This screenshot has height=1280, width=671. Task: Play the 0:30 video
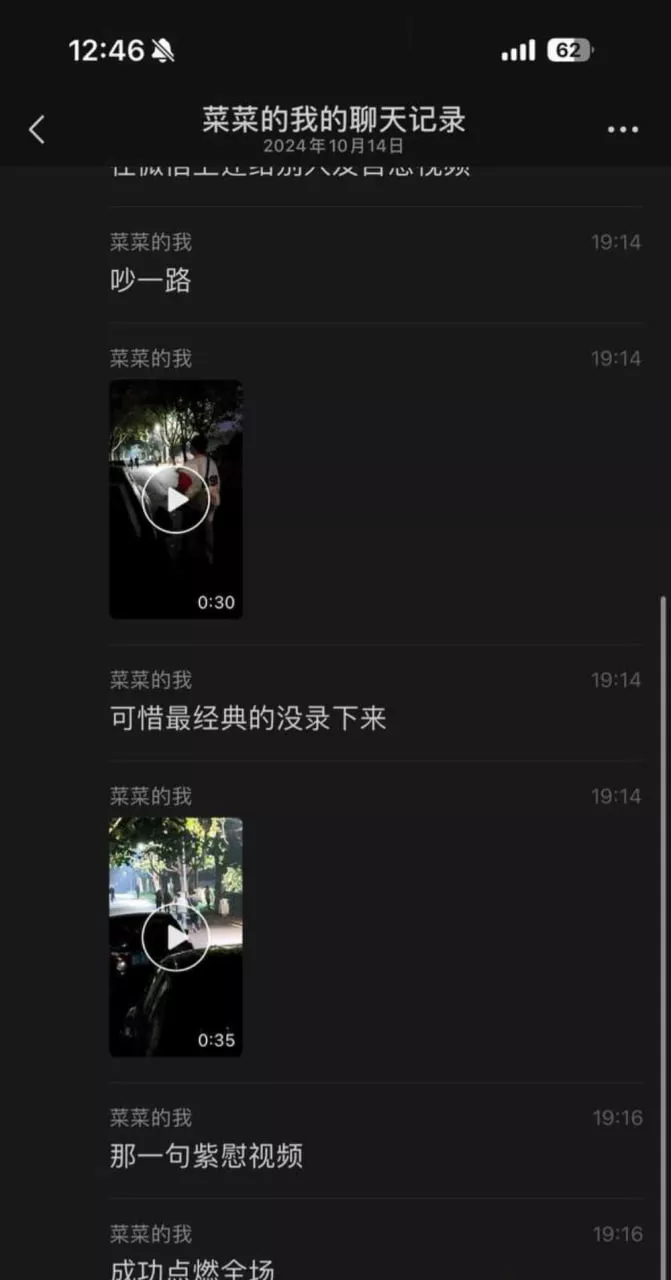coord(176,499)
